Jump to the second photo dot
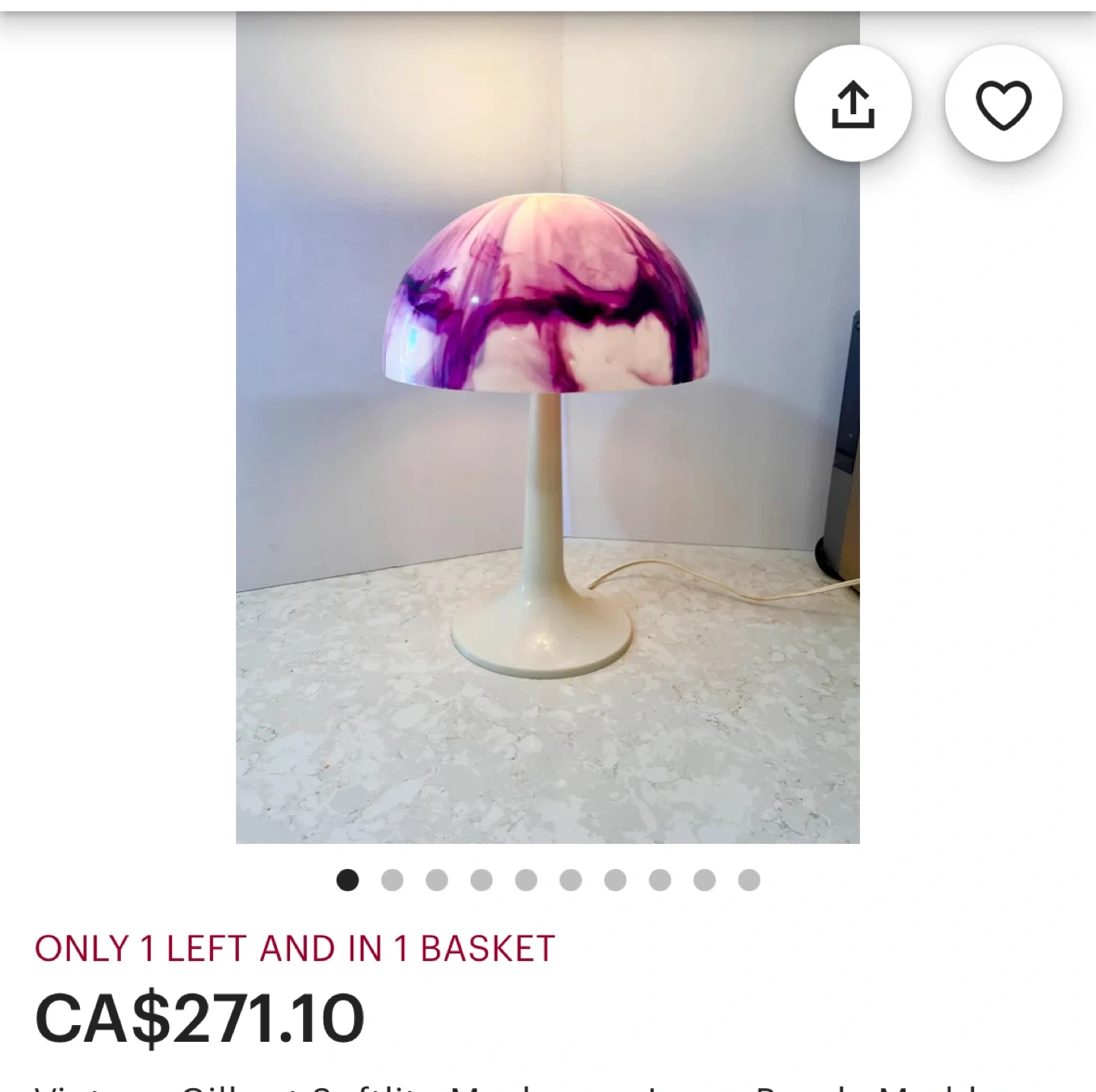Viewport: 1096px width, 1092px height. 392,880
